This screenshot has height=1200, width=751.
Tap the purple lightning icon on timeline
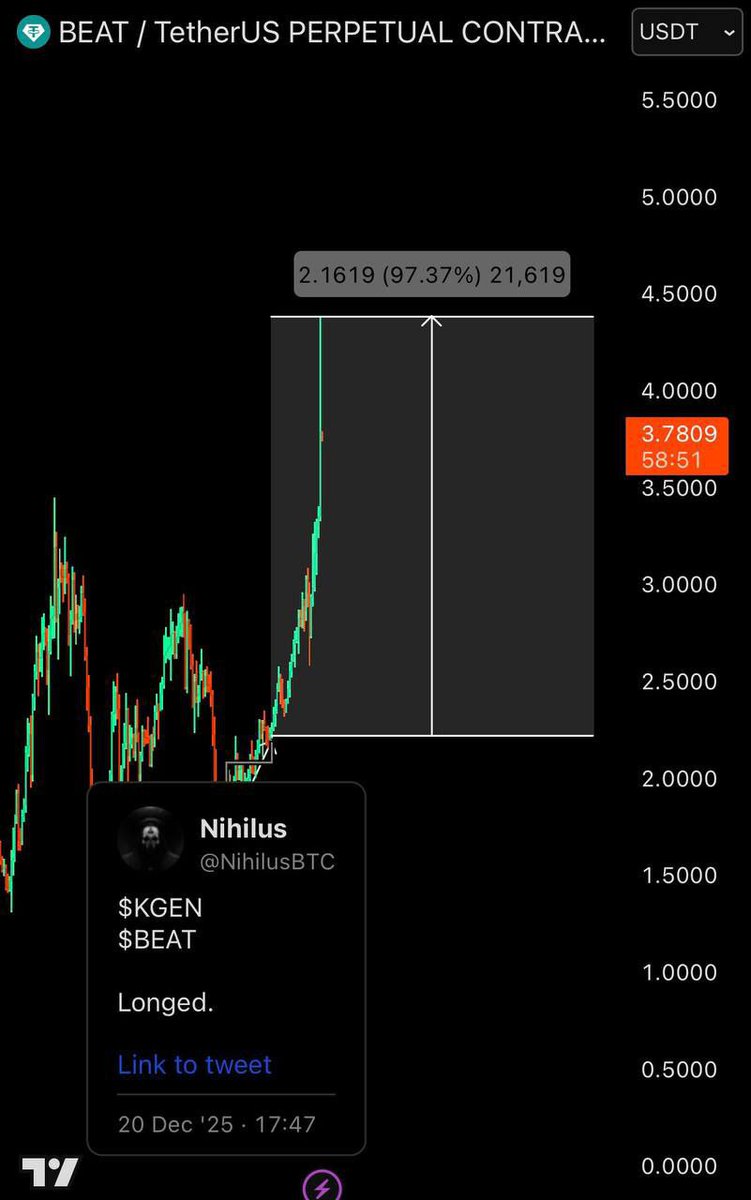pos(322,1187)
